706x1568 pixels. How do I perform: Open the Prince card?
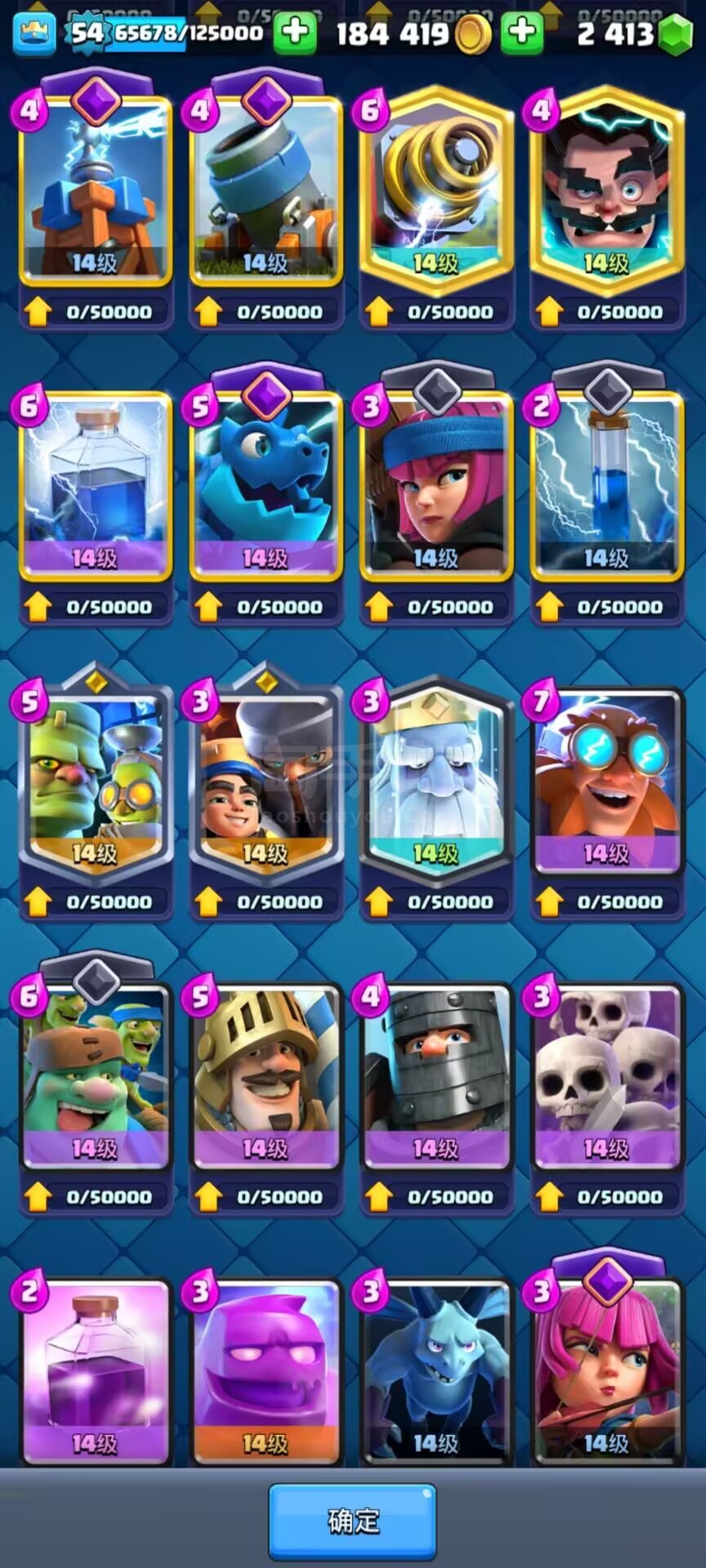266,1078
